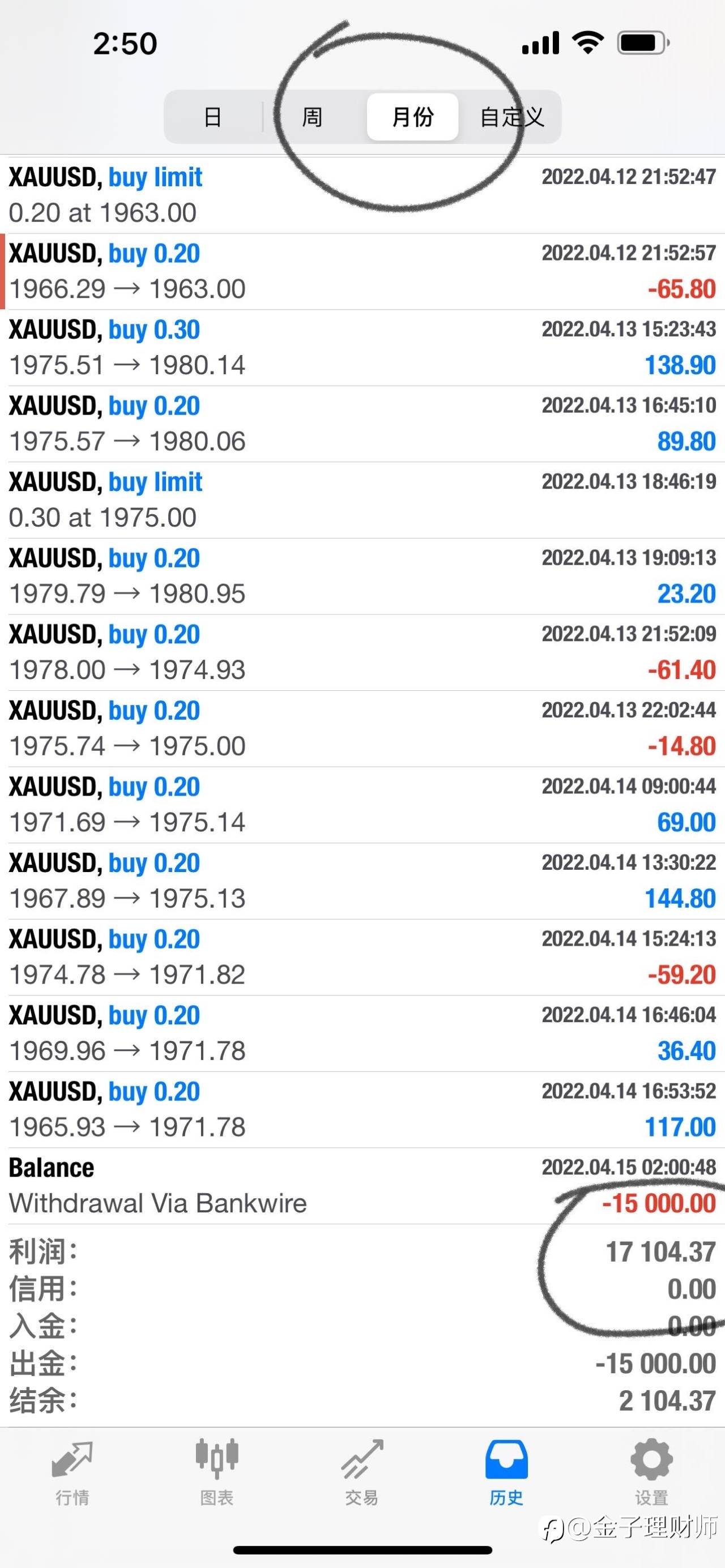
Task: Open the 自定义 custom range option
Action: pyautogui.click(x=511, y=117)
